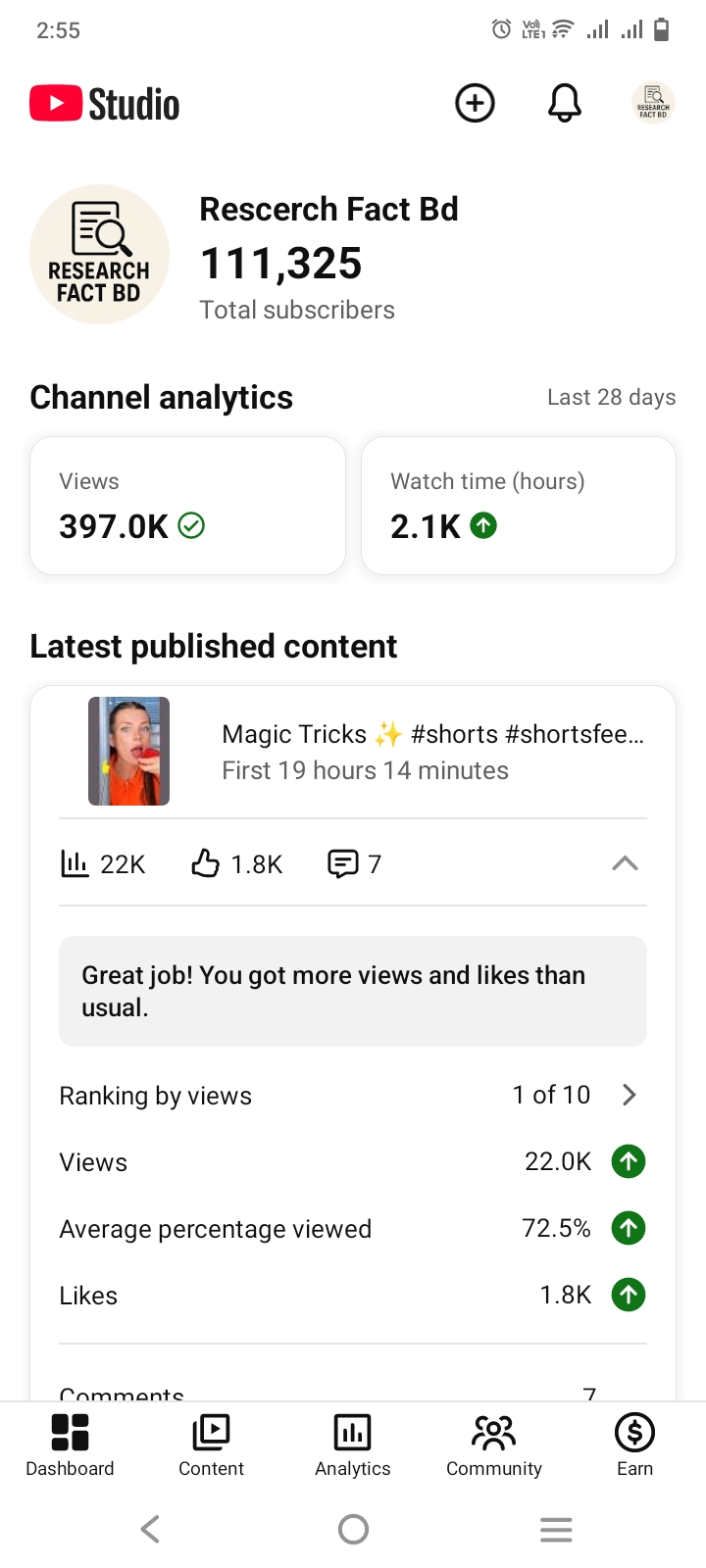Image resolution: width=706 pixels, height=1568 pixels.
Task: Open the Watch time (hours) card
Action: (519, 506)
